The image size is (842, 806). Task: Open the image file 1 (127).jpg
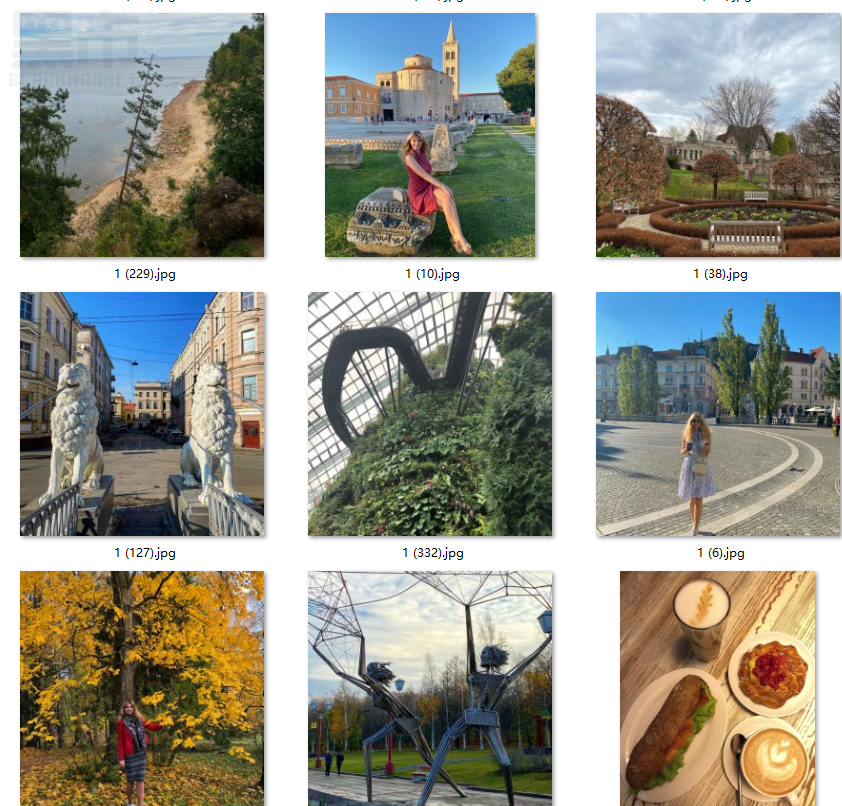click(x=142, y=414)
